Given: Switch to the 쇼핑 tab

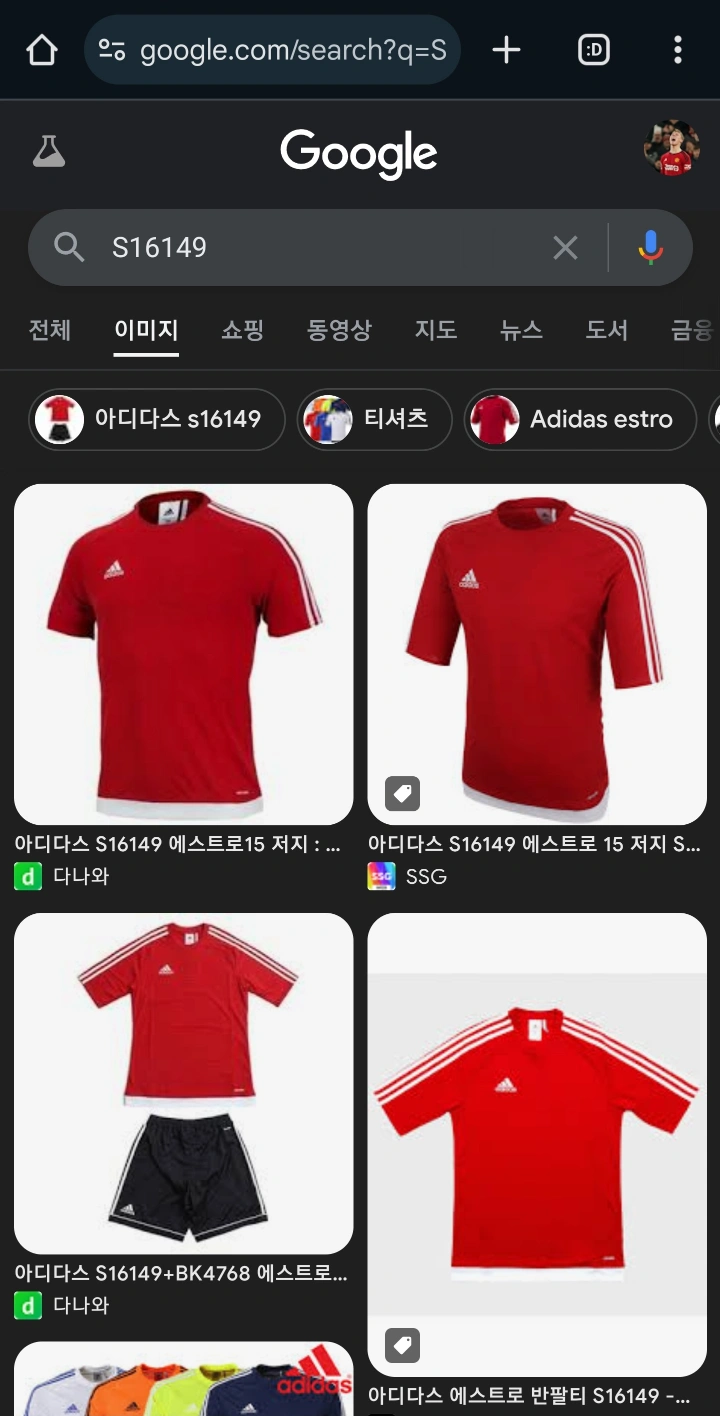Looking at the screenshot, I should pyautogui.click(x=242, y=330).
